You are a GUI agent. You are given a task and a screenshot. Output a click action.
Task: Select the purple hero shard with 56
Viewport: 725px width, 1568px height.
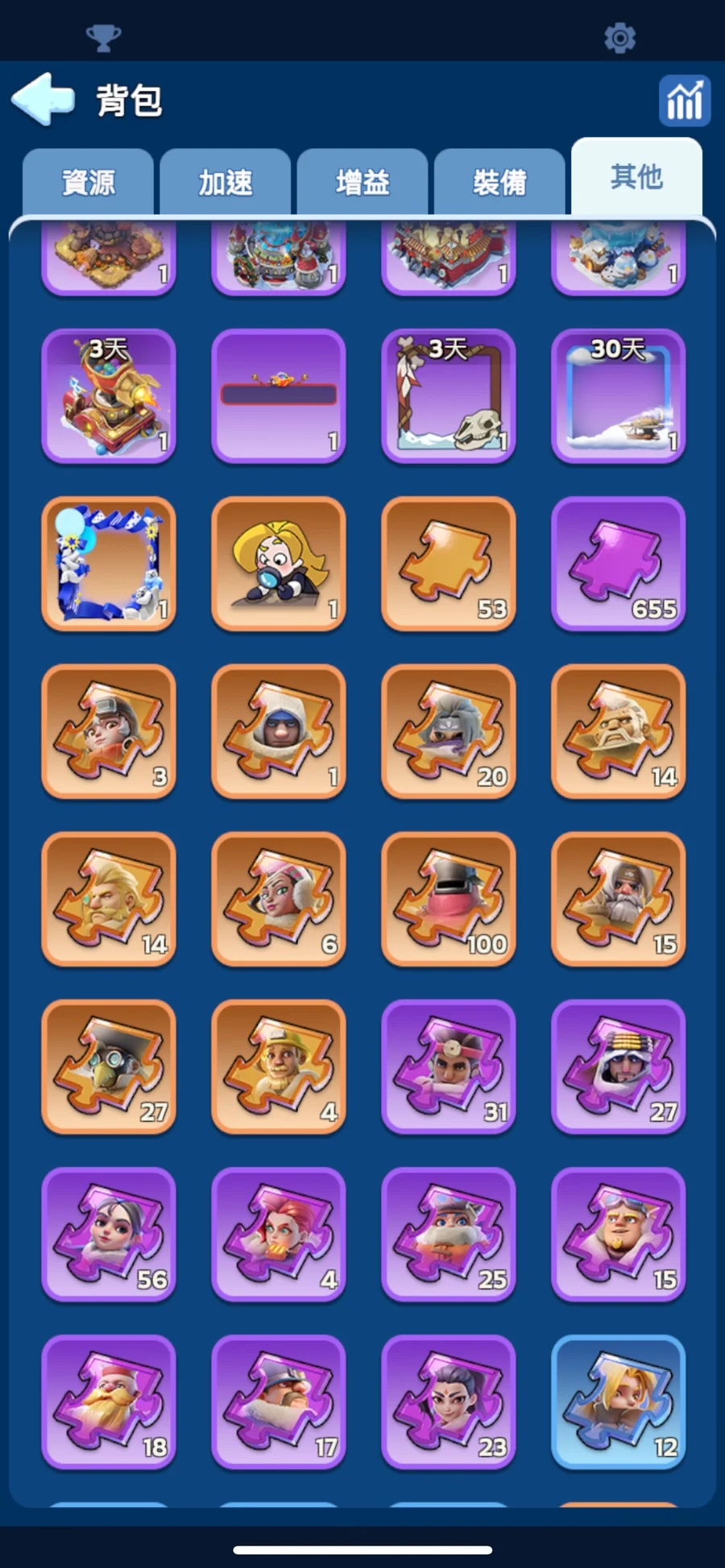[109, 1234]
